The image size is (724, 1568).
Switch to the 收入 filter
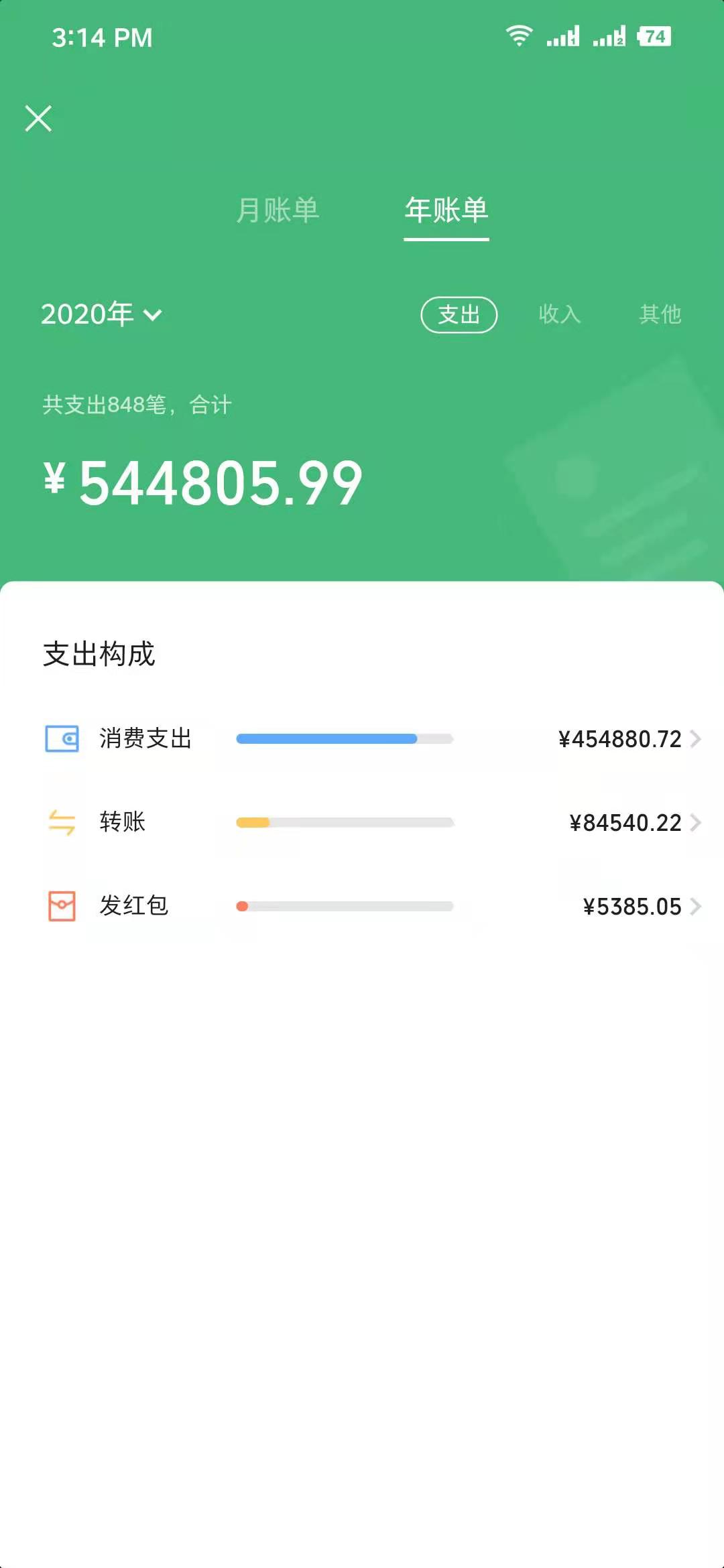tap(559, 314)
